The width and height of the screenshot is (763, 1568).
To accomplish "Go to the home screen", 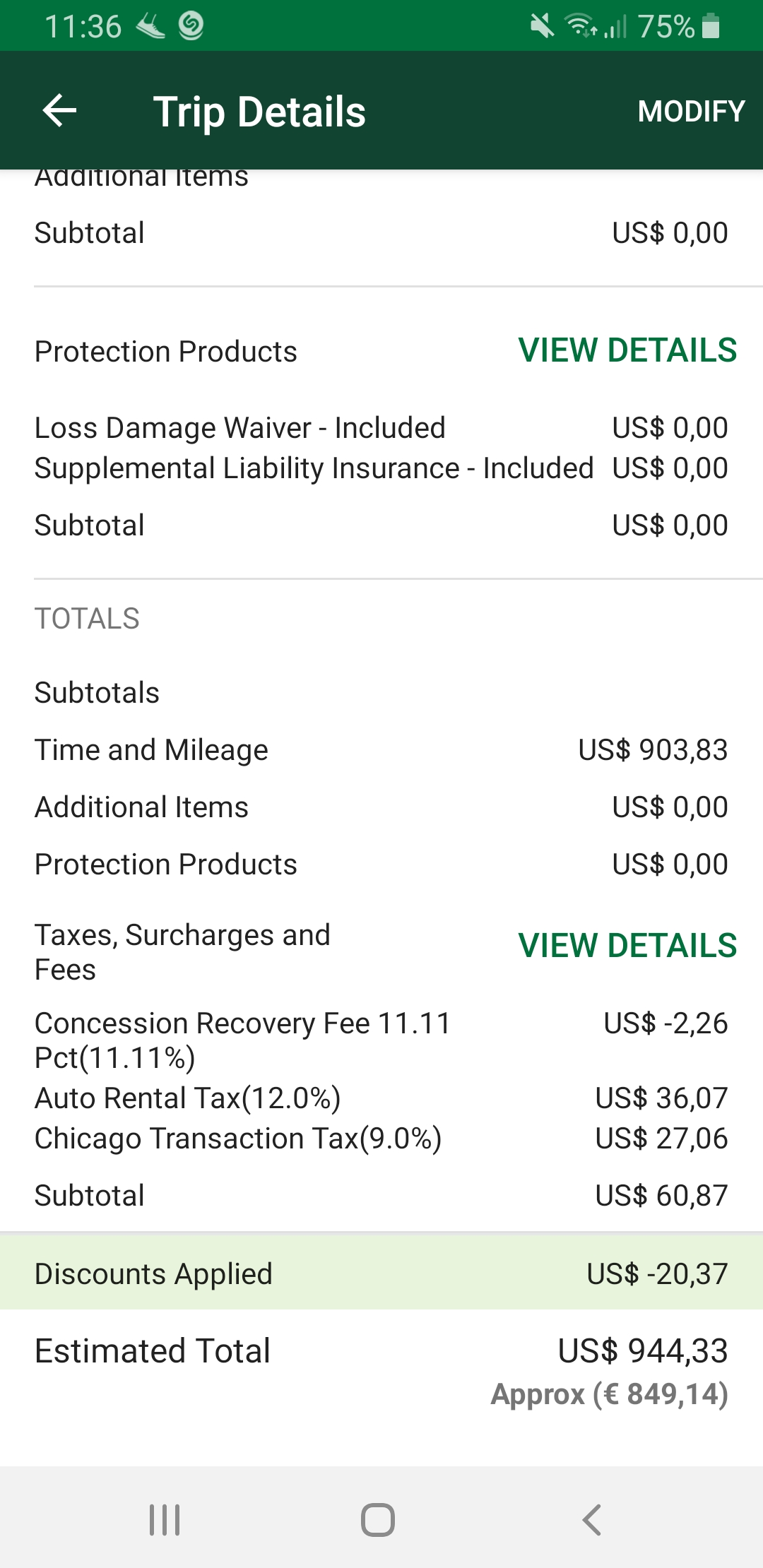I will (x=378, y=1519).
